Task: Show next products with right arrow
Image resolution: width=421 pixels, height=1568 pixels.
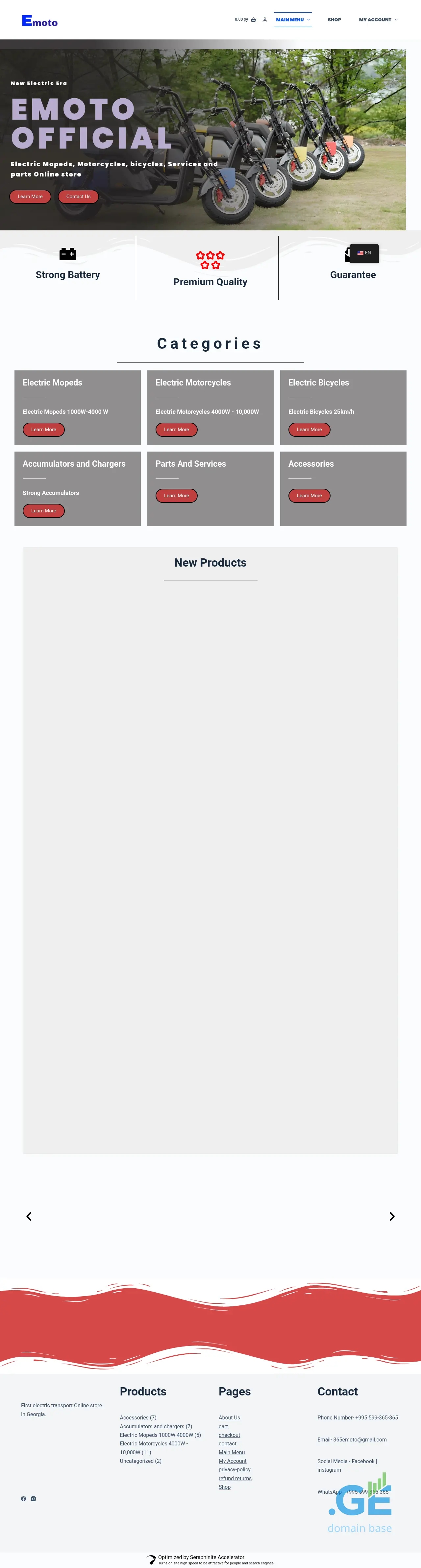Action: 392,1216
